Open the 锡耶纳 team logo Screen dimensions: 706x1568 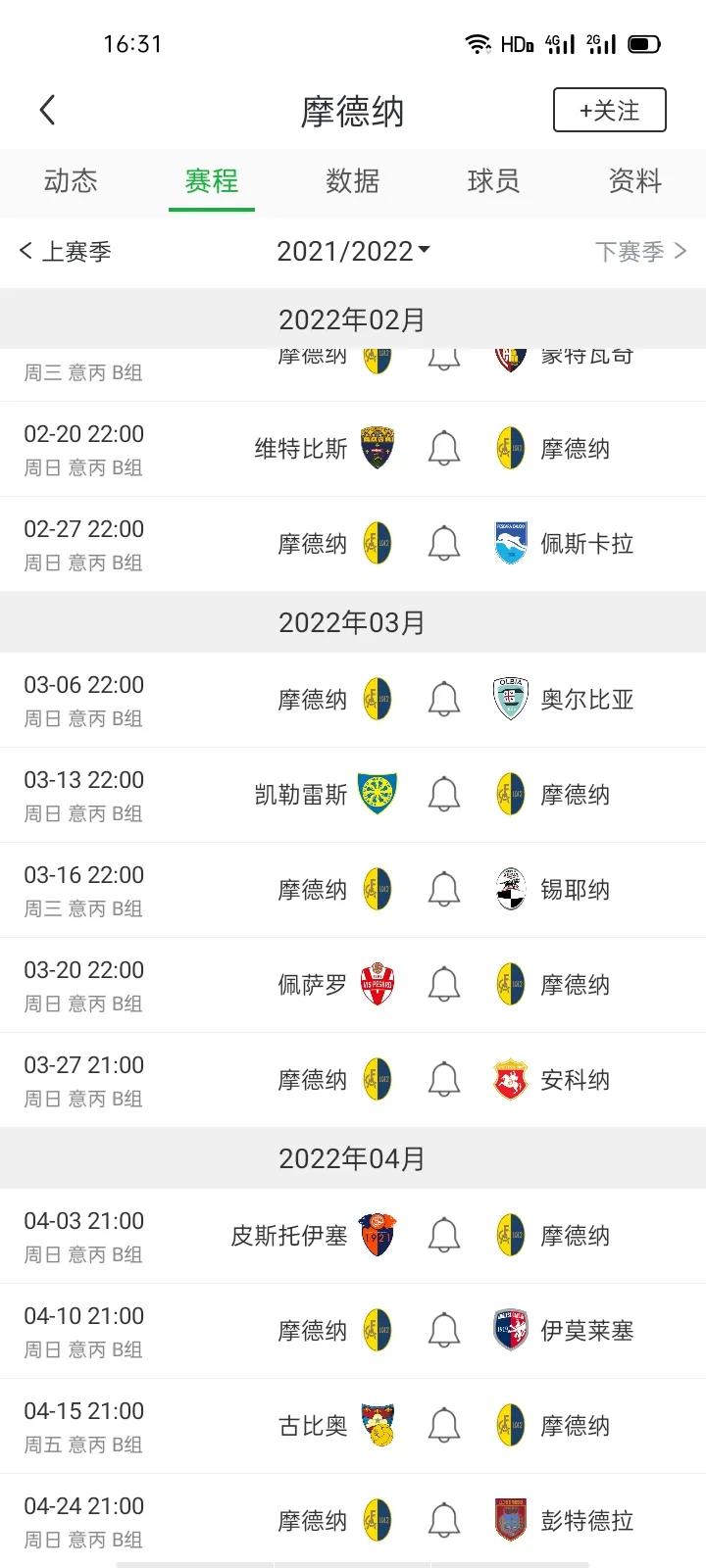509,888
